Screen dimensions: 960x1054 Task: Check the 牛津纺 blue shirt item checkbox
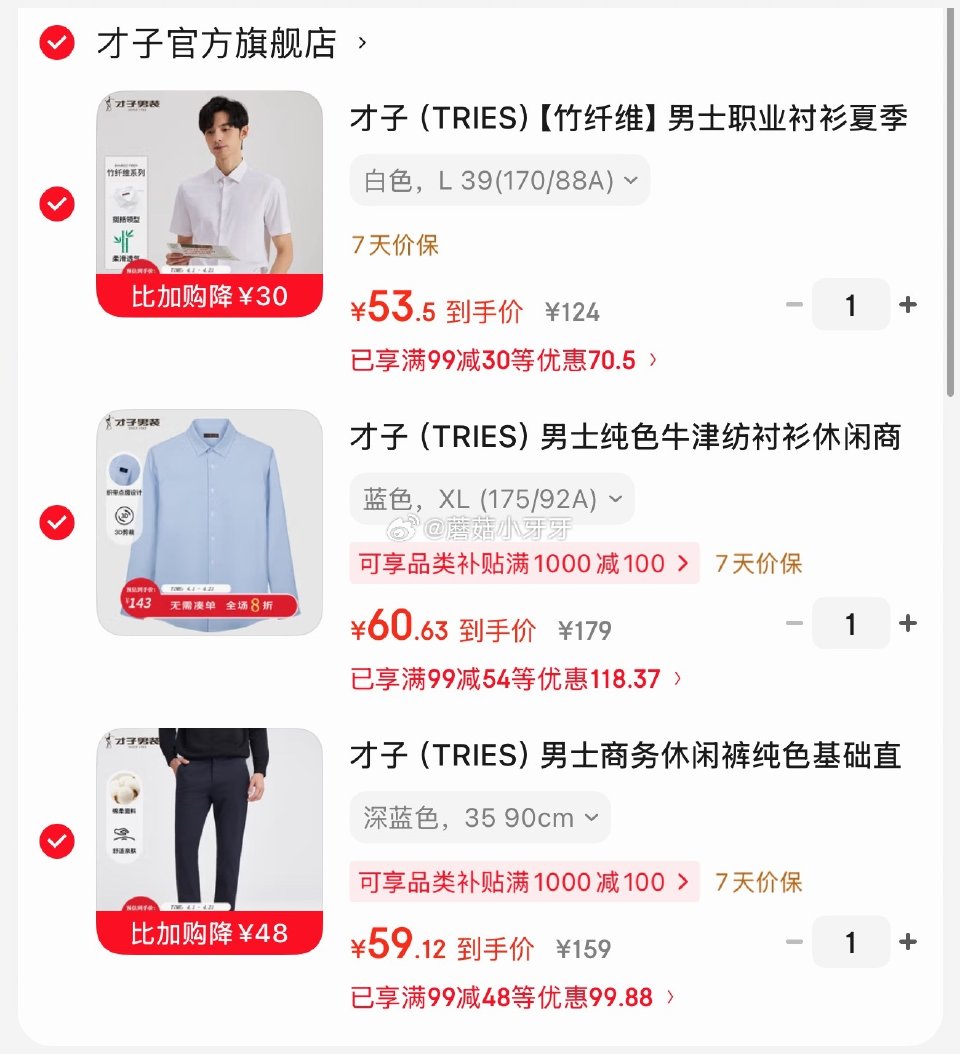pos(57,523)
